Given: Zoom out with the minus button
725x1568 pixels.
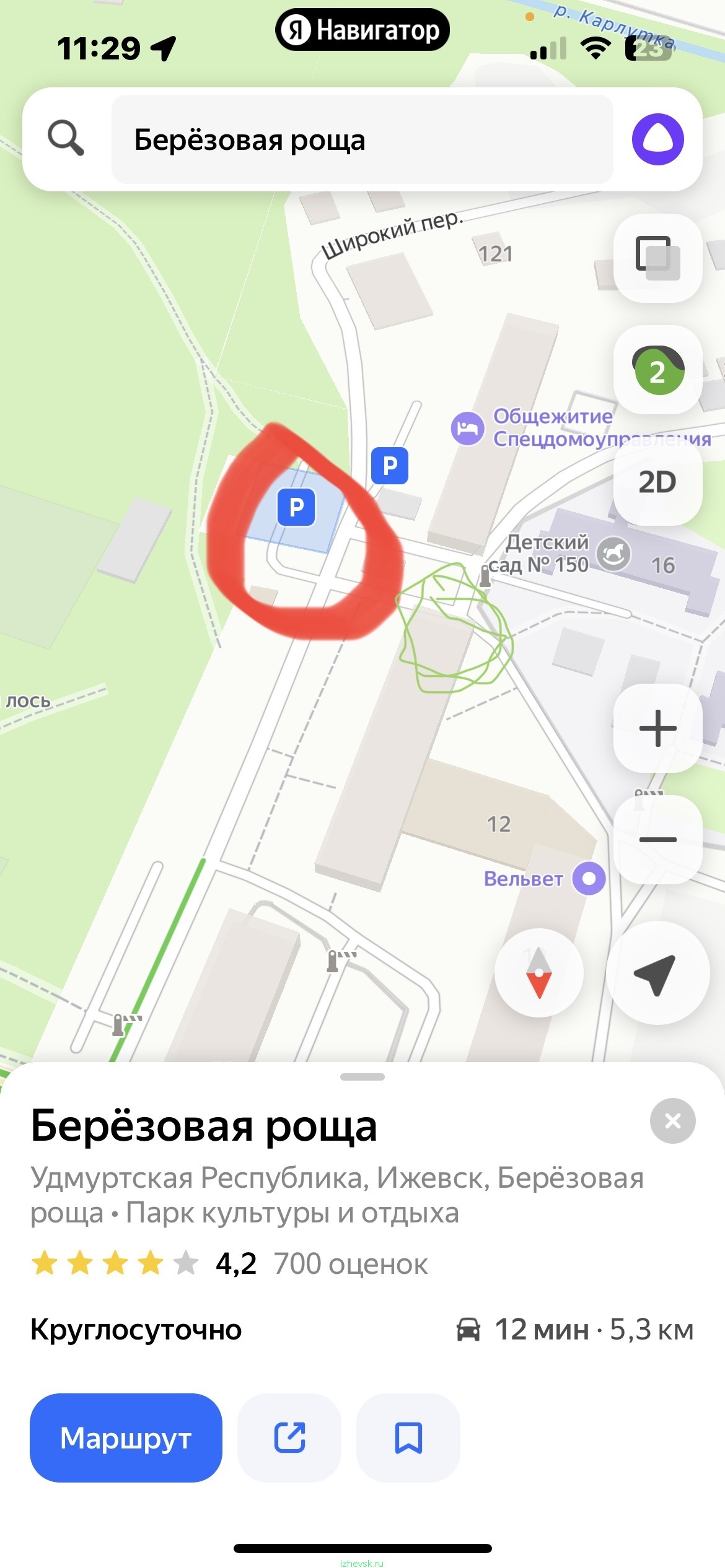Looking at the screenshot, I should pos(657,840).
